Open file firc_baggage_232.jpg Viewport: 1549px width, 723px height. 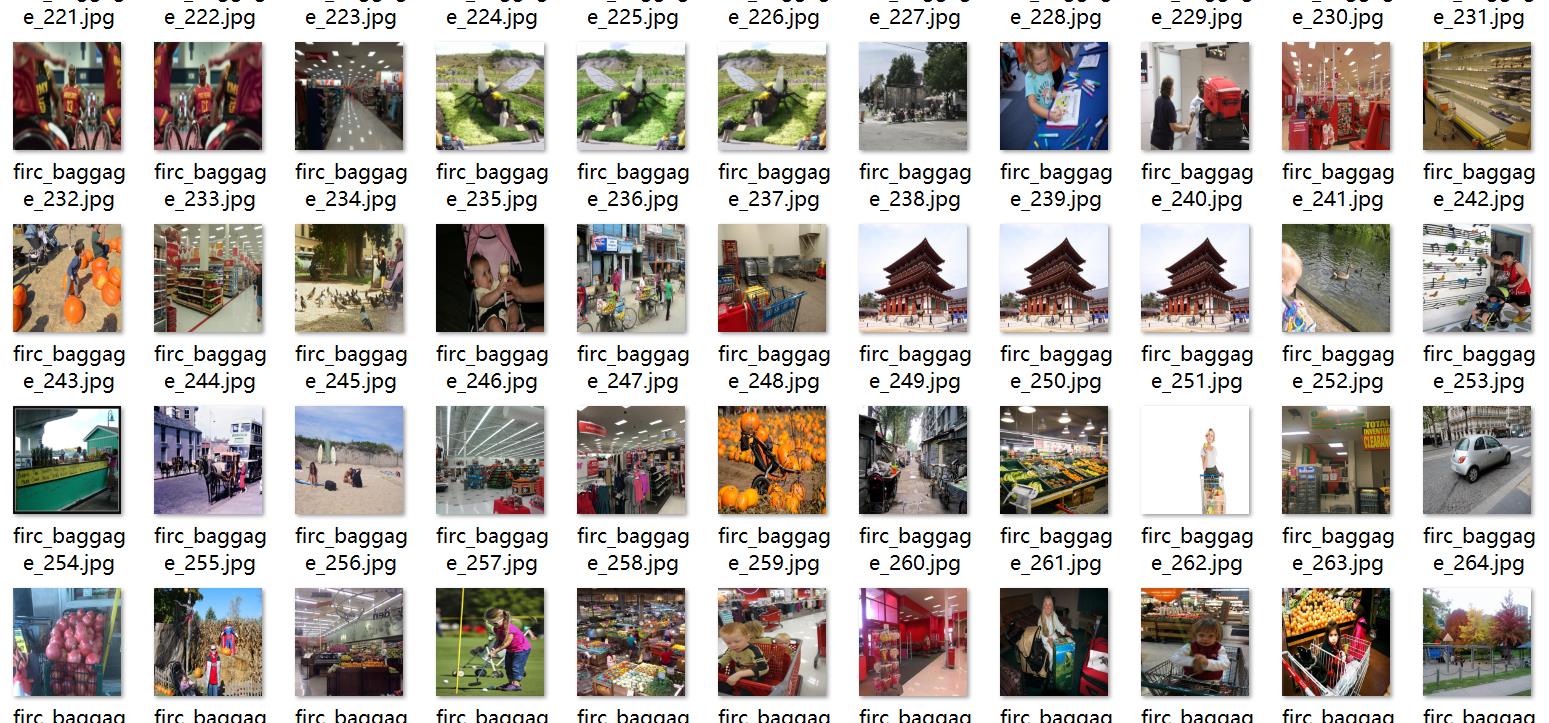67,96
